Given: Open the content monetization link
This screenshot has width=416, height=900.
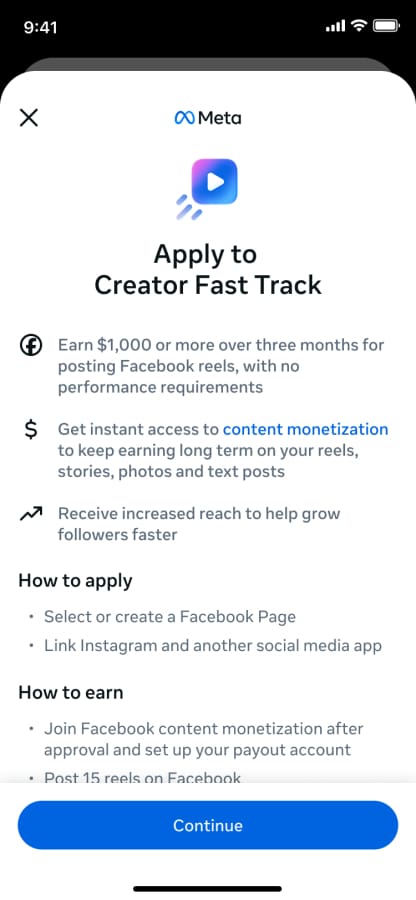Looking at the screenshot, I should coord(305,429).
